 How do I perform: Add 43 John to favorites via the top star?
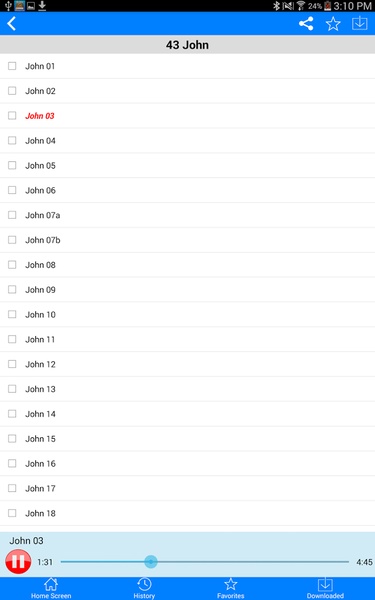pyautogui.click(x=333, y=24)
